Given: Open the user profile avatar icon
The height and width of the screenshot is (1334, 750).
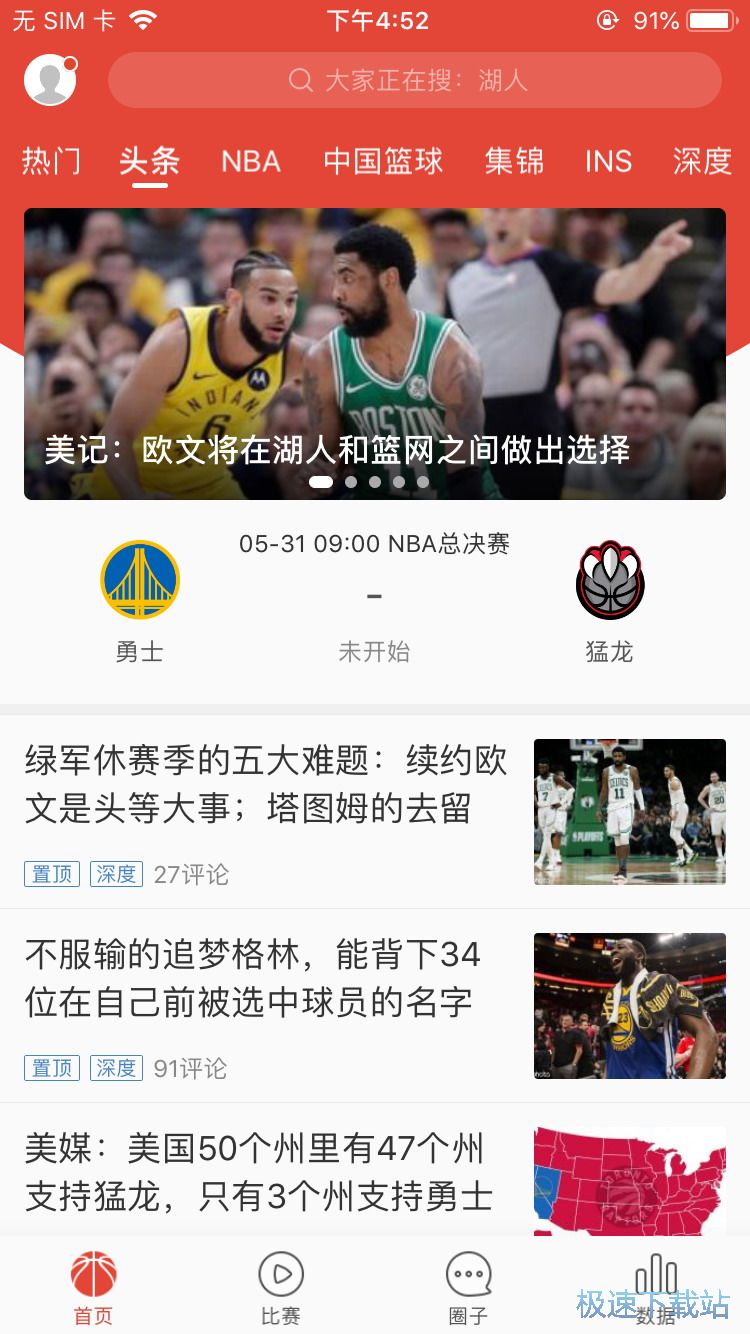Looking at the screenshot, I should pyautogui.click(x=49, y=79).
